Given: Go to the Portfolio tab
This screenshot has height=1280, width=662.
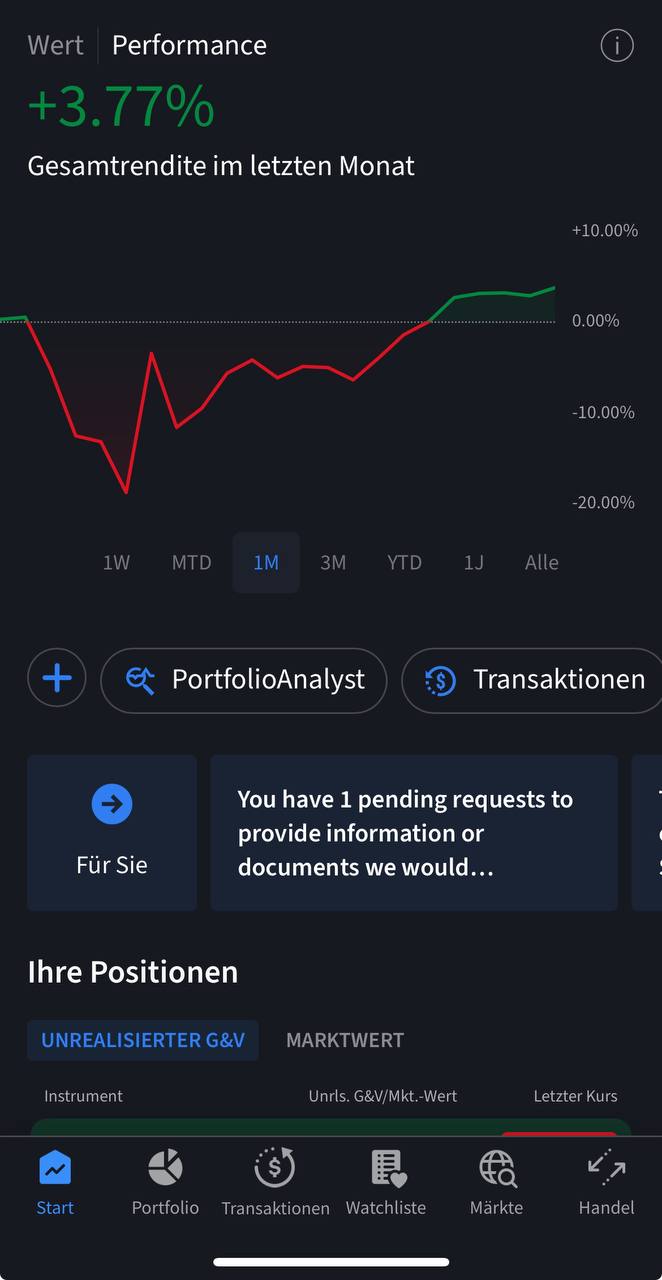Looking at the screenshot, I should pyautogui.click(x=165, y=1182).
